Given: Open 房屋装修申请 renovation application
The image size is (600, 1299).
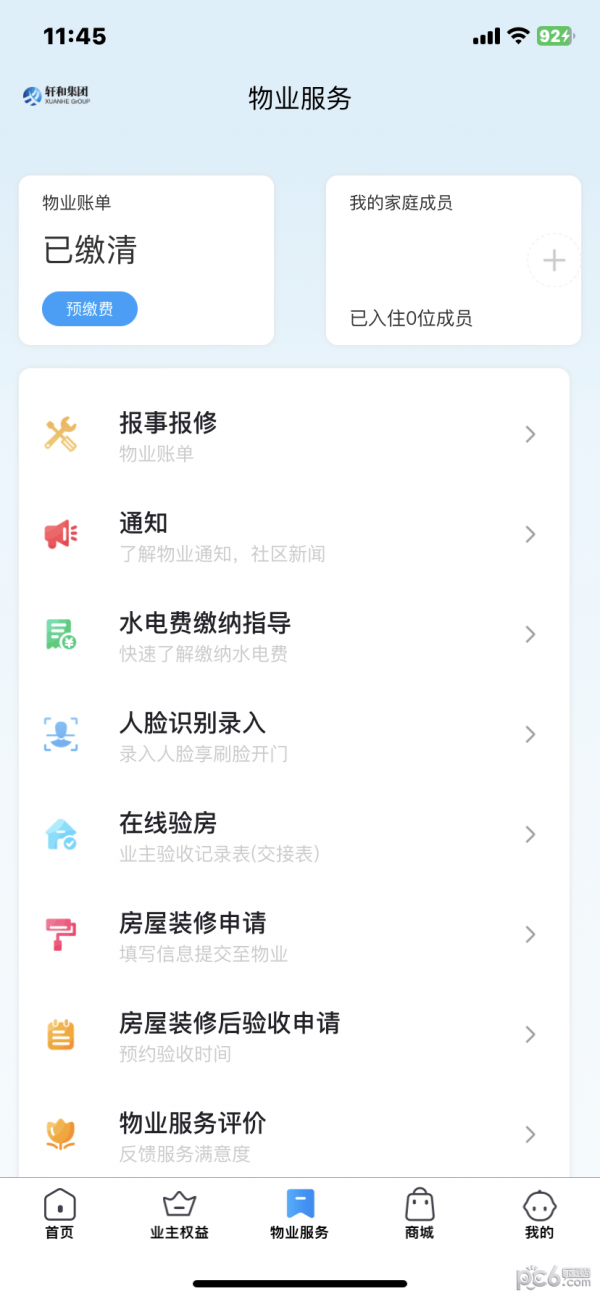Looking at the screenshot, I should click(x=294, y=935).
